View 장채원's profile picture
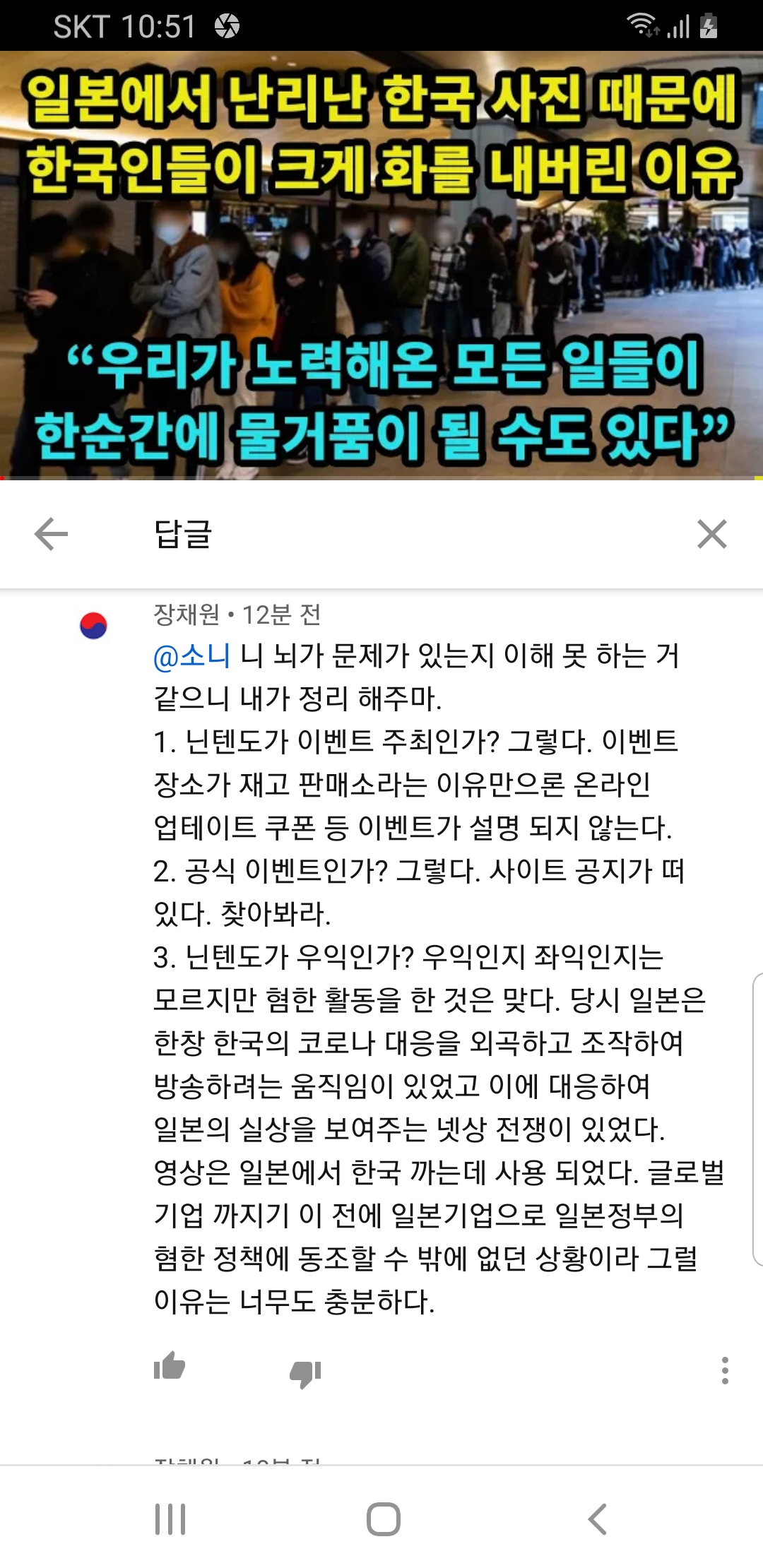The width and height of the screenshot is (763, 1568). tap(93, 626)
